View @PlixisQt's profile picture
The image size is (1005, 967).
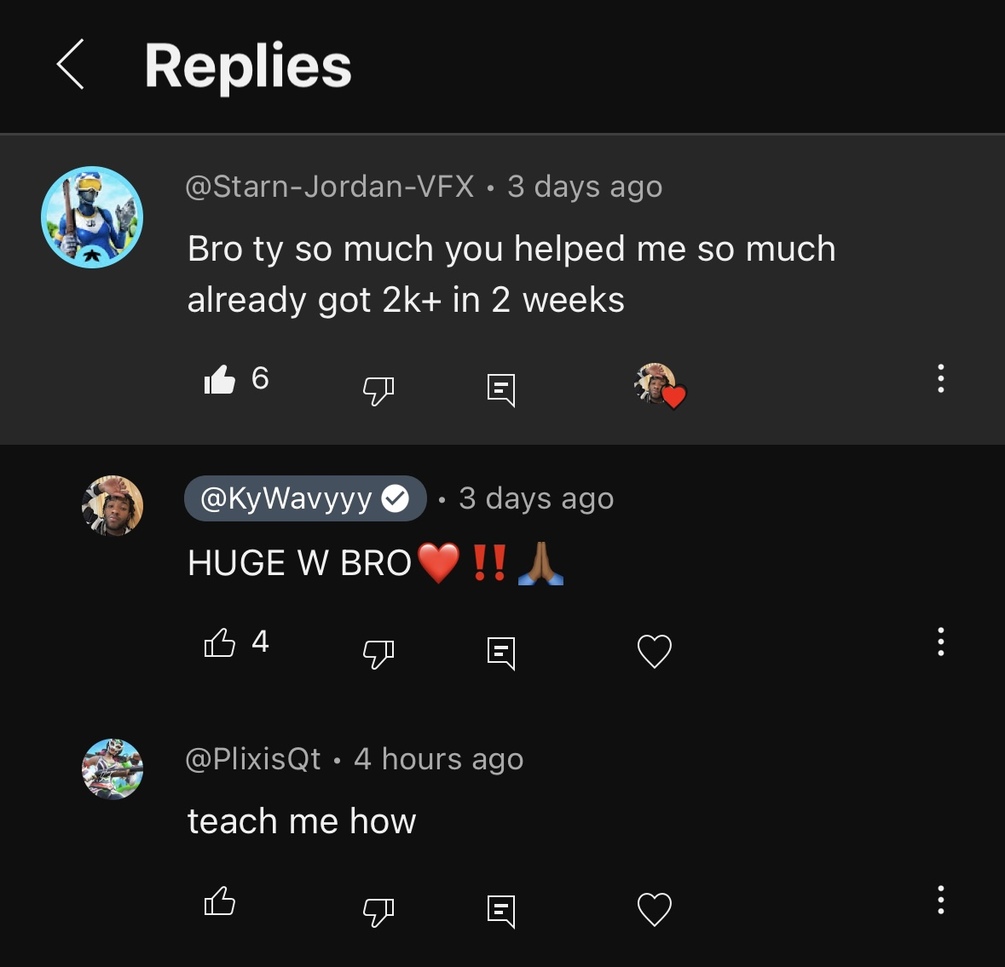(x=112, y=769)
